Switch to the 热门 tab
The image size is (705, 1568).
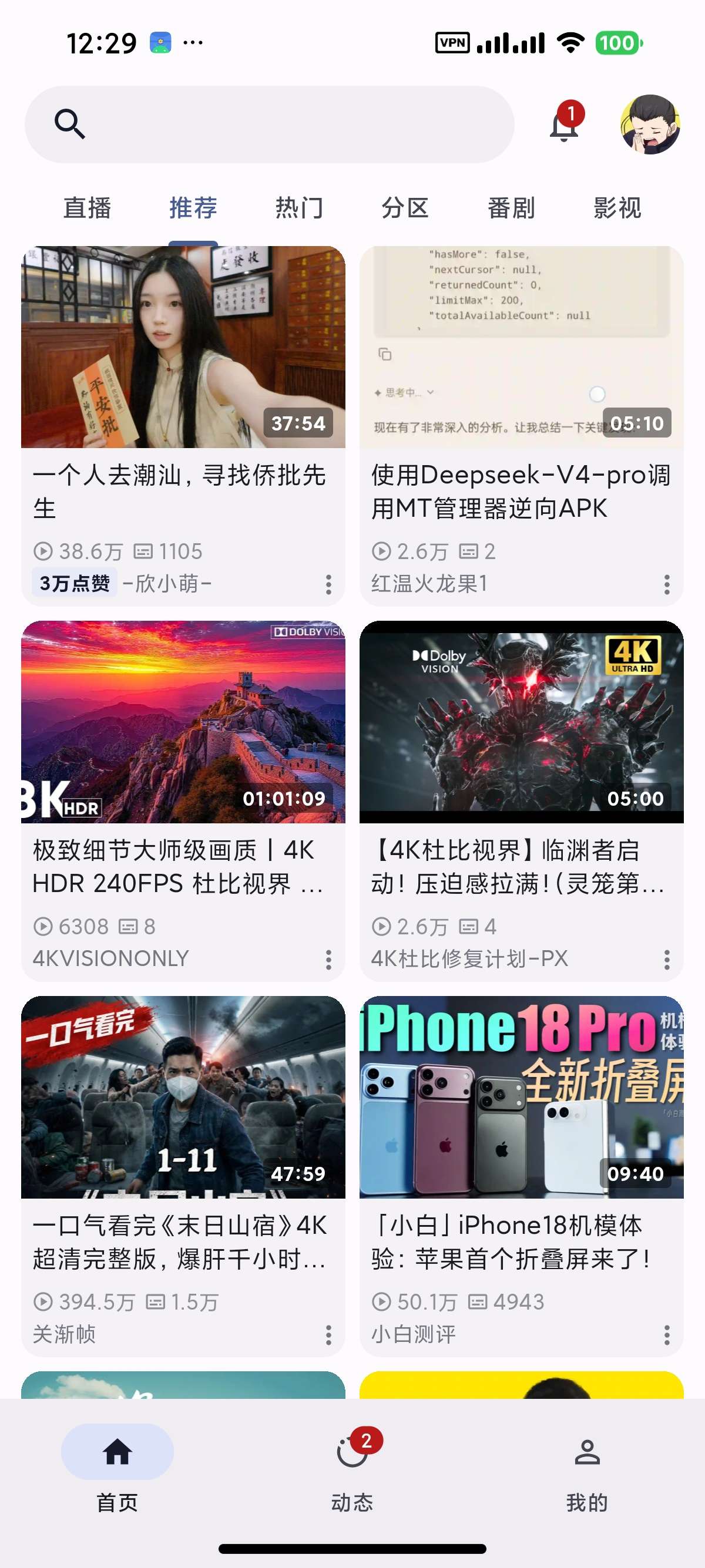pyautogui.click(x=299, y=207)
